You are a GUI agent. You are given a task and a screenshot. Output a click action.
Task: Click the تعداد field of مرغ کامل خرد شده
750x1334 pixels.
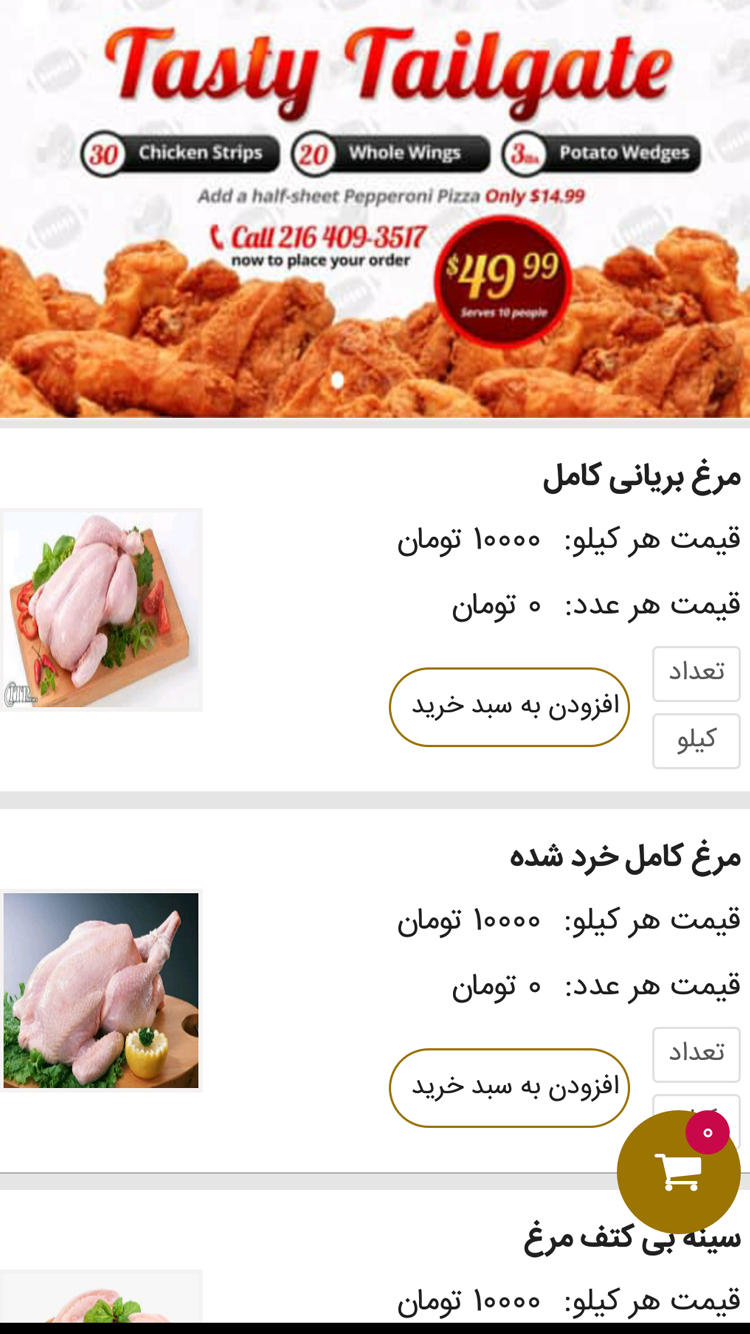pos(697,1053)
